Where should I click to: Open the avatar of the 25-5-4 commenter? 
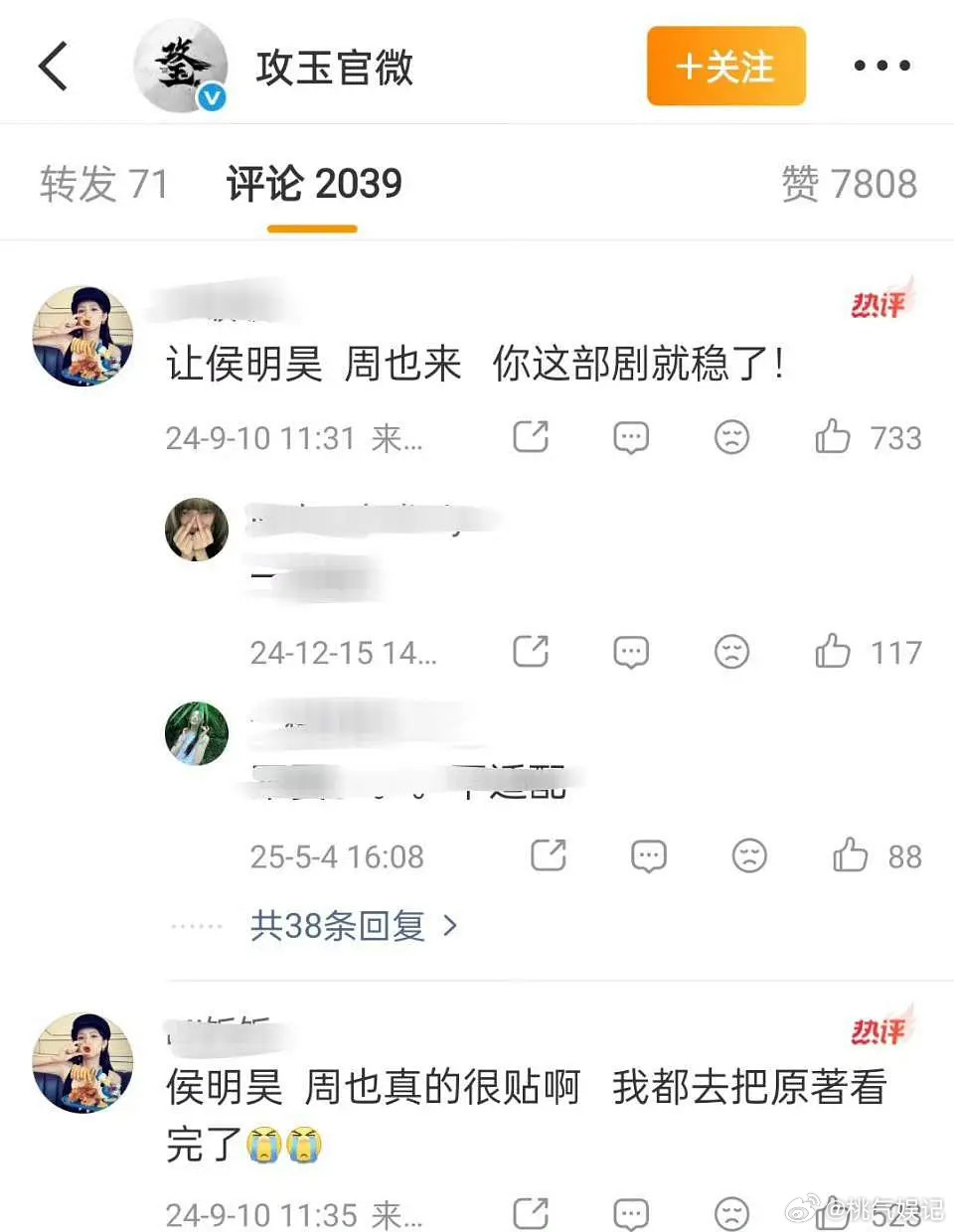196,732
